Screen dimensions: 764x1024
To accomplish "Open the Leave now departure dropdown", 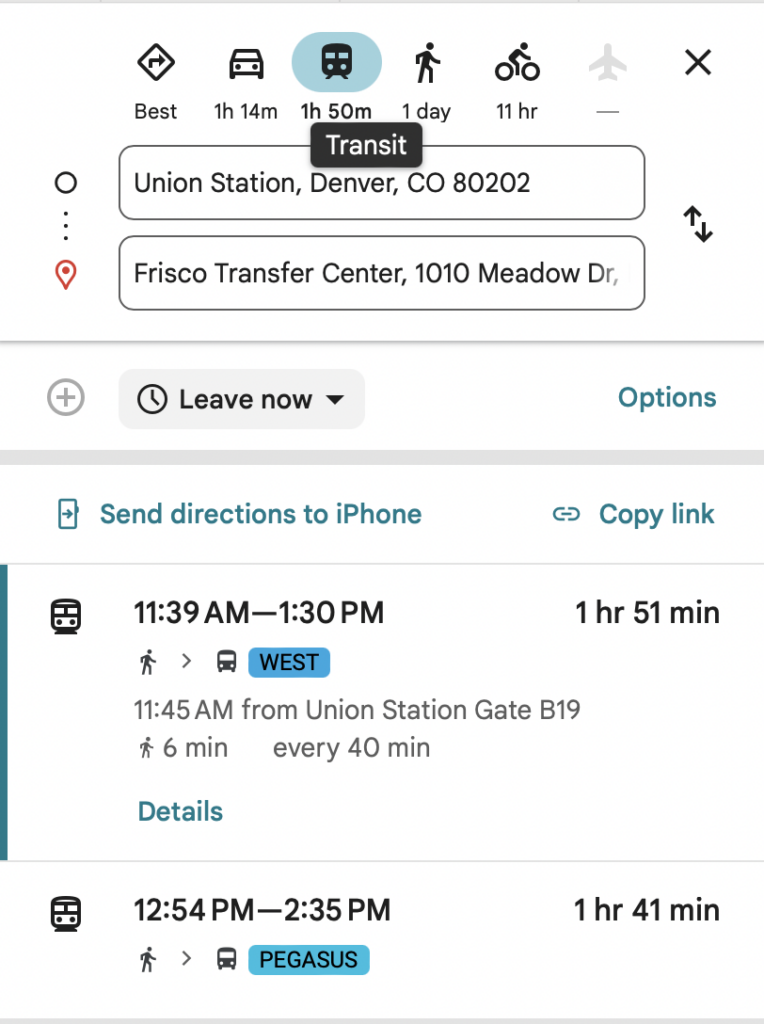I will point(241,399).
